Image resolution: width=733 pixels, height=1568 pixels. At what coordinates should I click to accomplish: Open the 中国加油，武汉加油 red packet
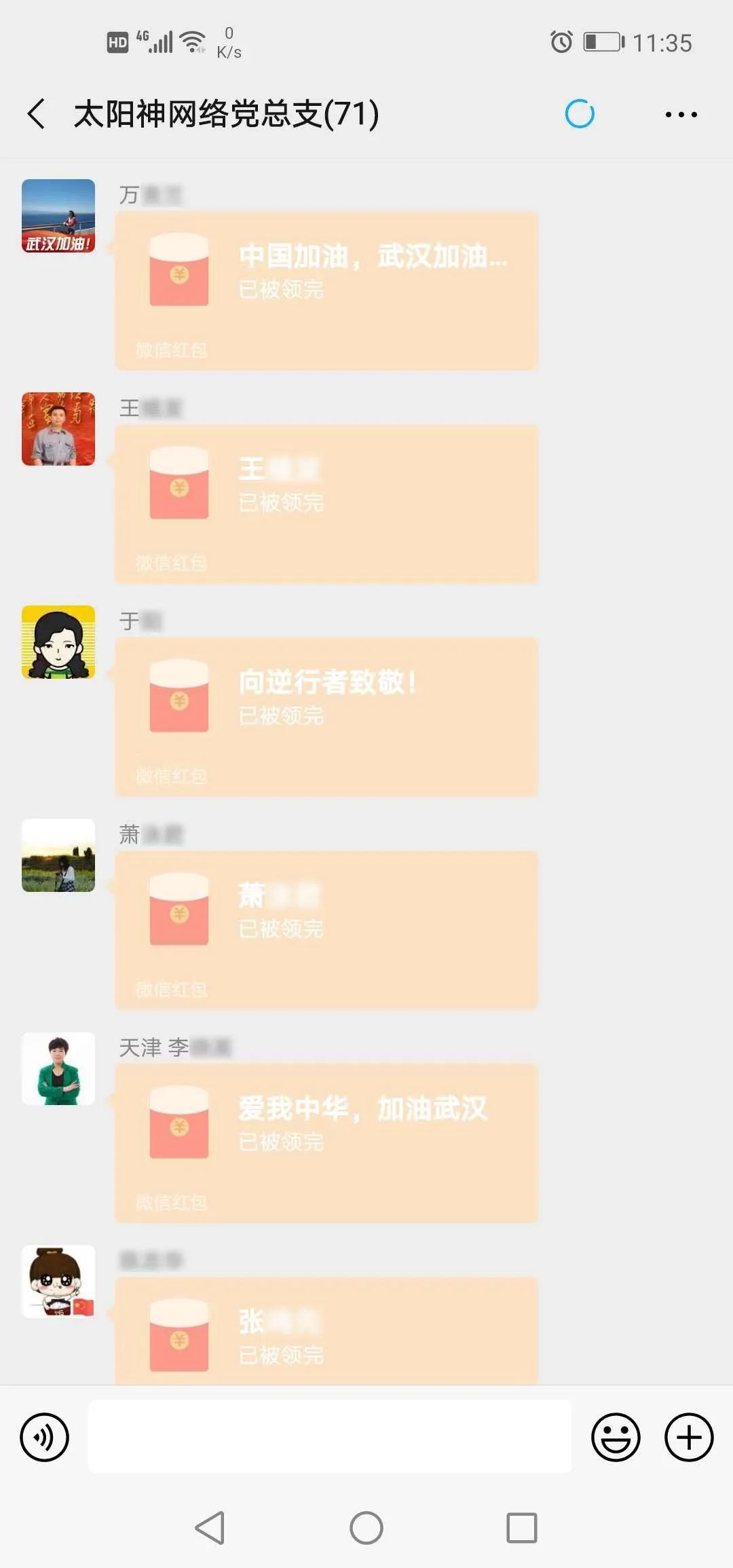click(x=326, y=291)
